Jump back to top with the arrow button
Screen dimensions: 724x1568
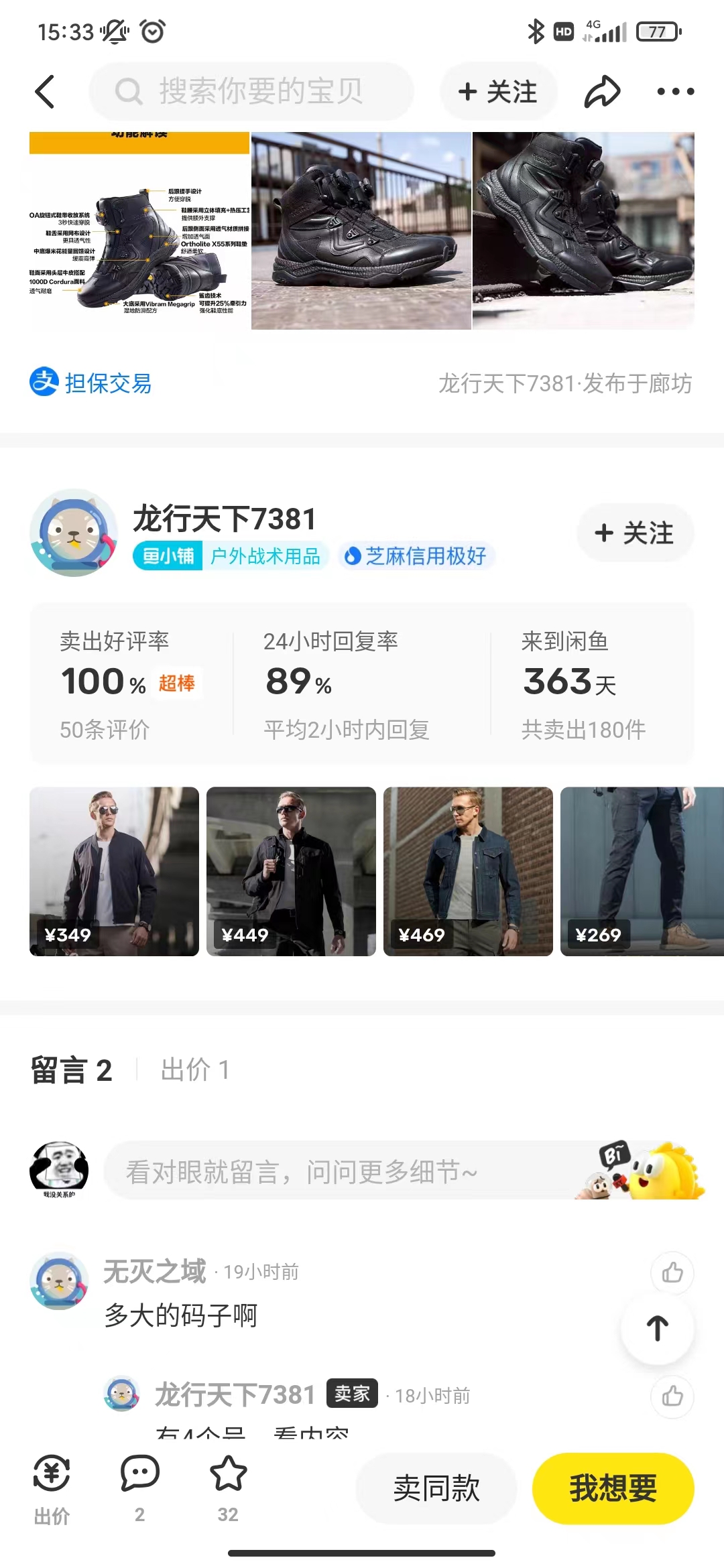point(657,1328)
